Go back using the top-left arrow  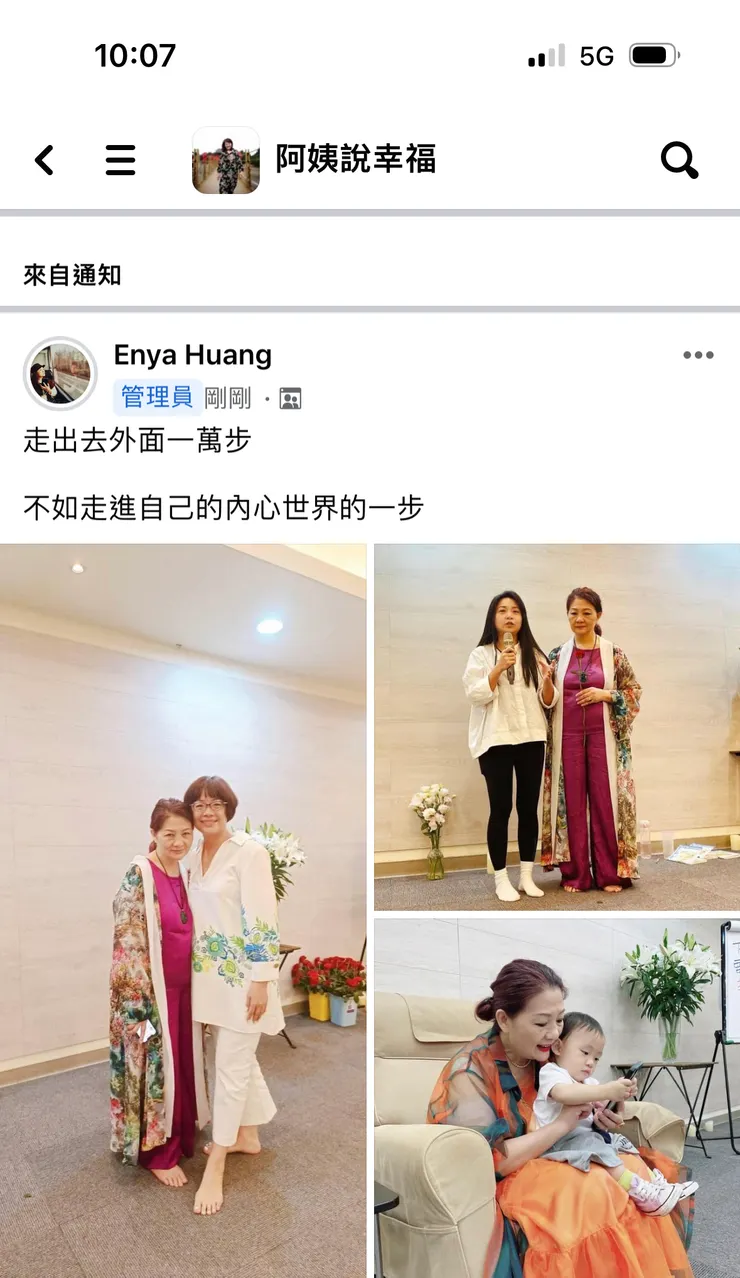click(x=44, y=160)
